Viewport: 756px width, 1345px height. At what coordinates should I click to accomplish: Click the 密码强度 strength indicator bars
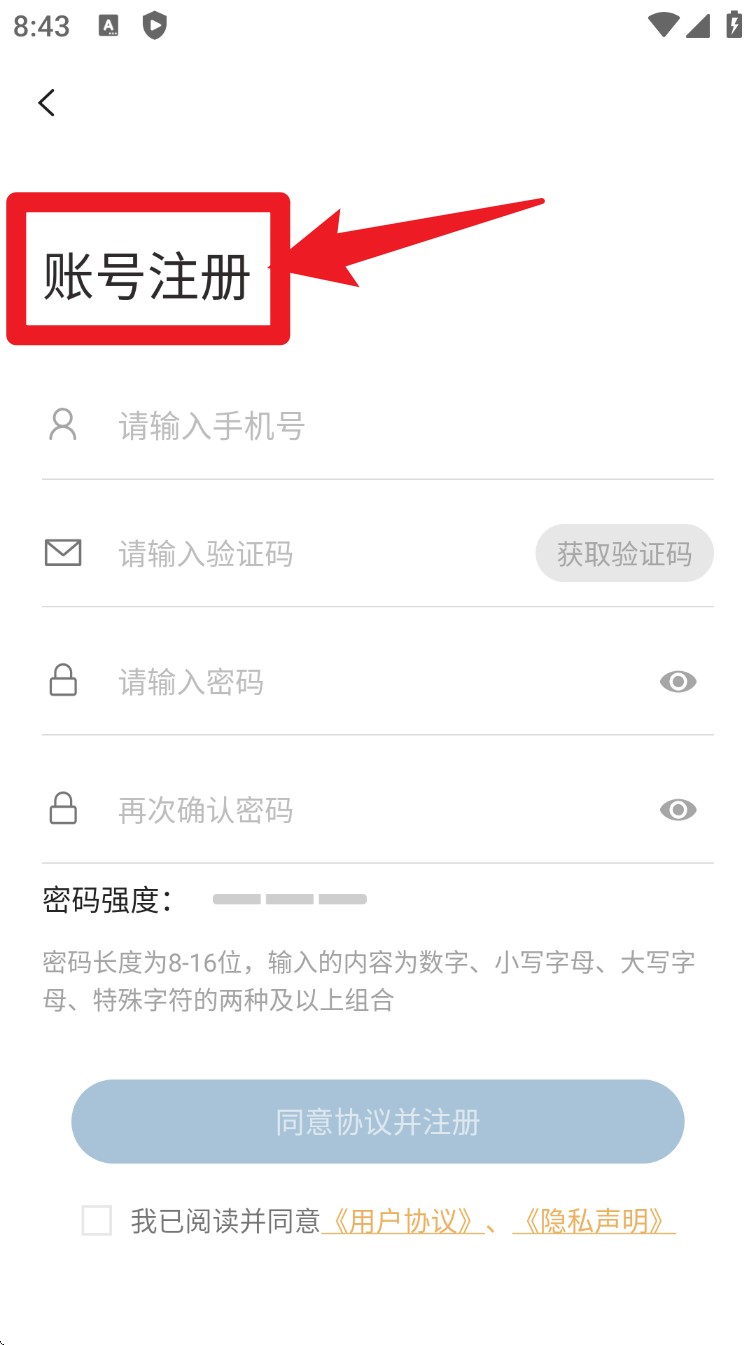coord(290,899)
